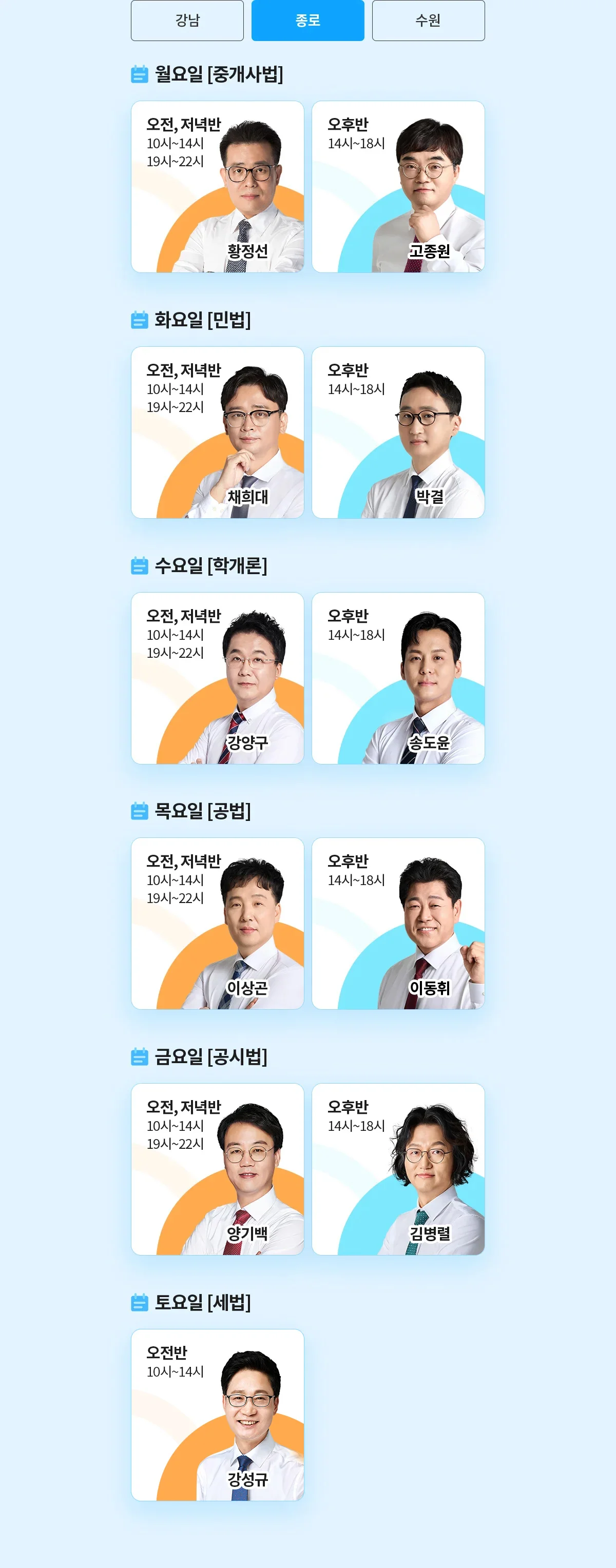Switch to the 강남 campus tab
616x1568 pixels.
tap(187, 21)
